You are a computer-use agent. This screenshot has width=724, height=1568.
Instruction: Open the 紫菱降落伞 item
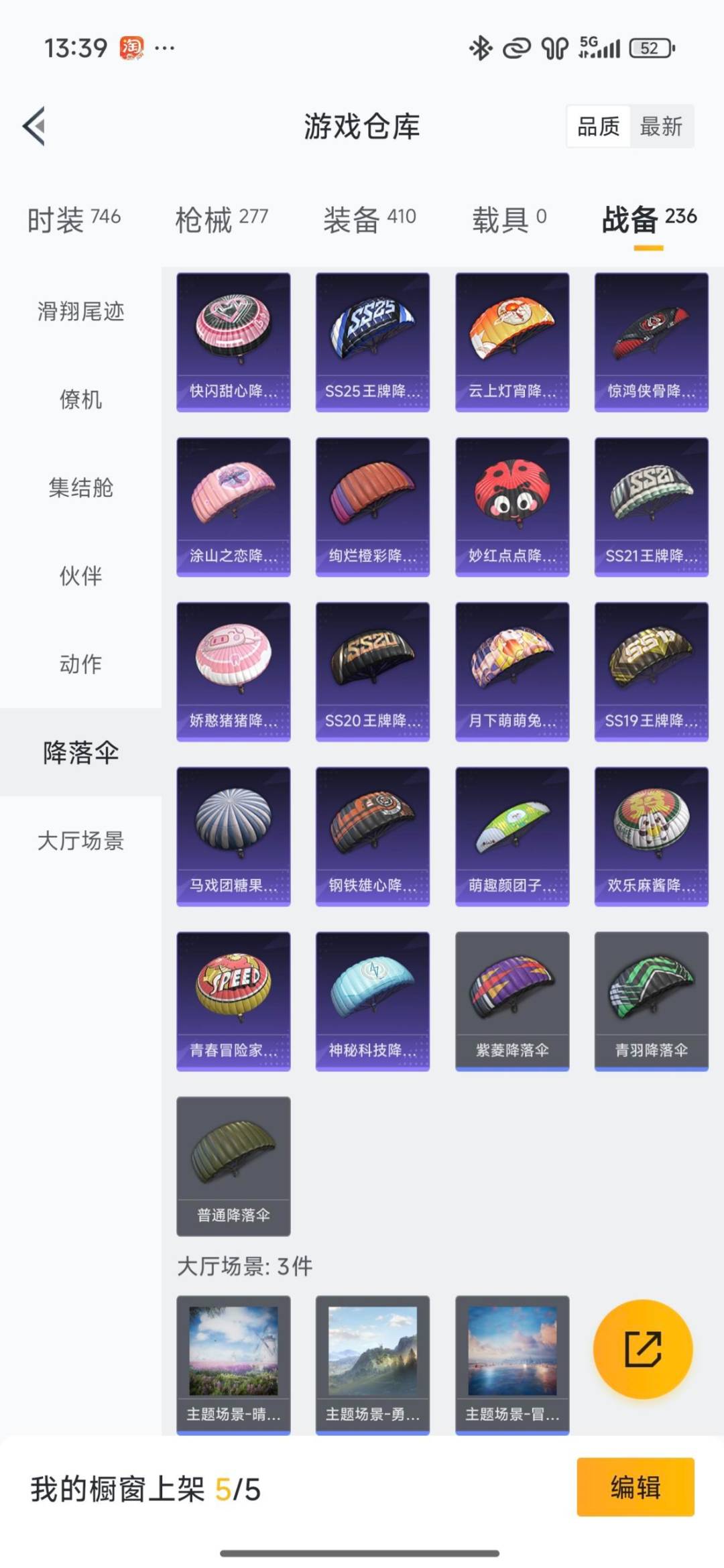(512, 1001)
